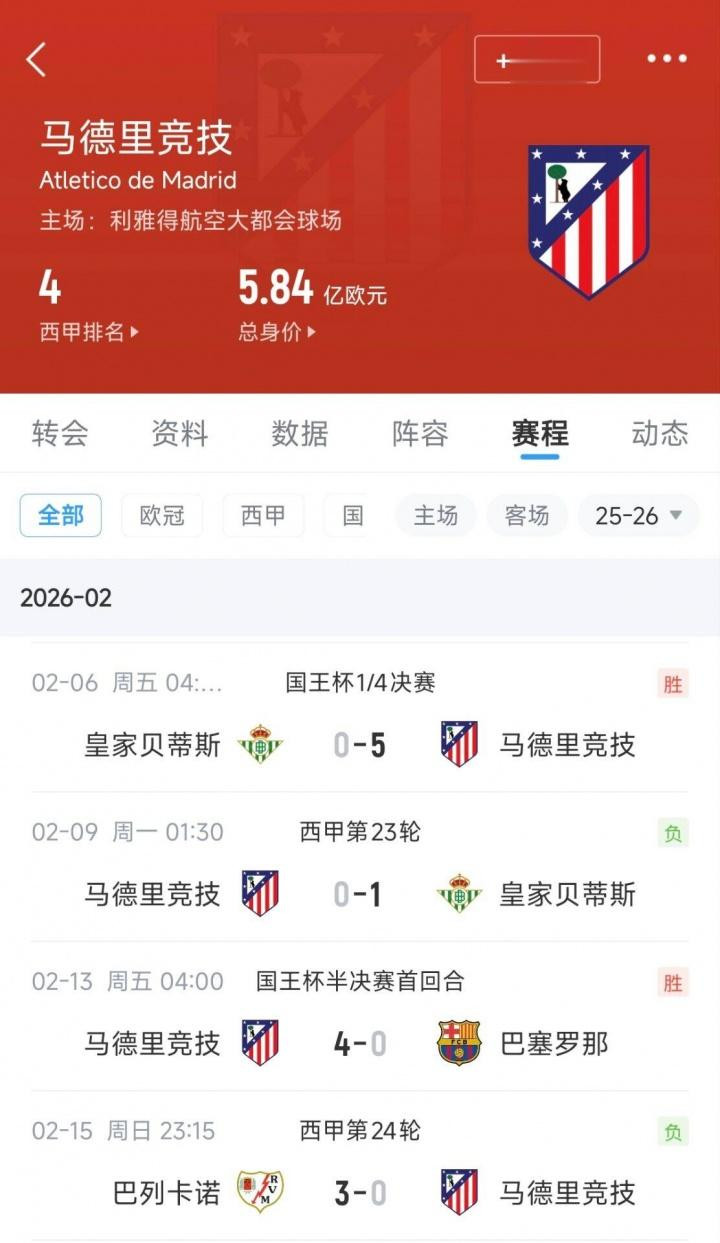Switch to the 资料 tab
This screenshot has height=1243, width=720.
click(180, 433)
